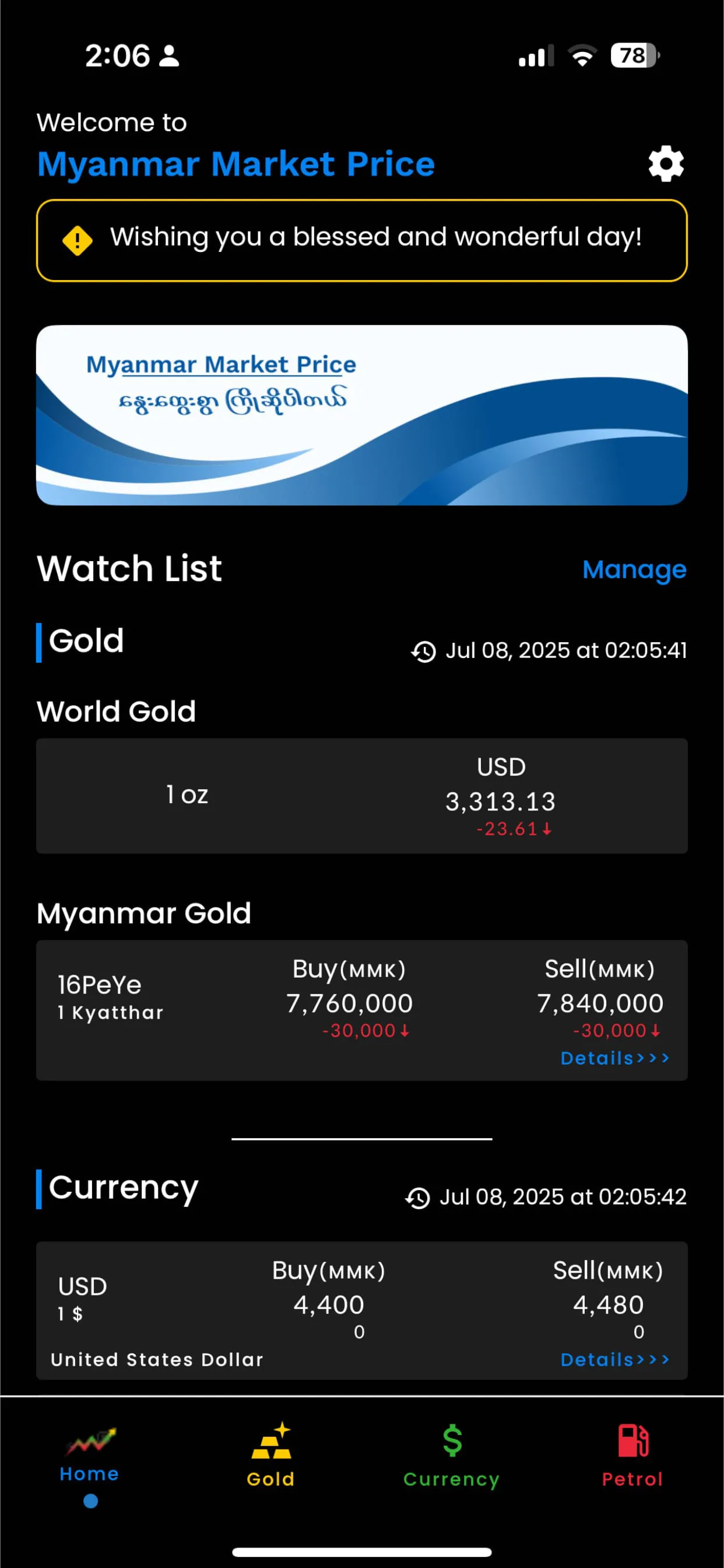Open Details for 16PeYe Myanmar Gold
The height and width of the screenshot is (1568, 724).
point(613,1059)
